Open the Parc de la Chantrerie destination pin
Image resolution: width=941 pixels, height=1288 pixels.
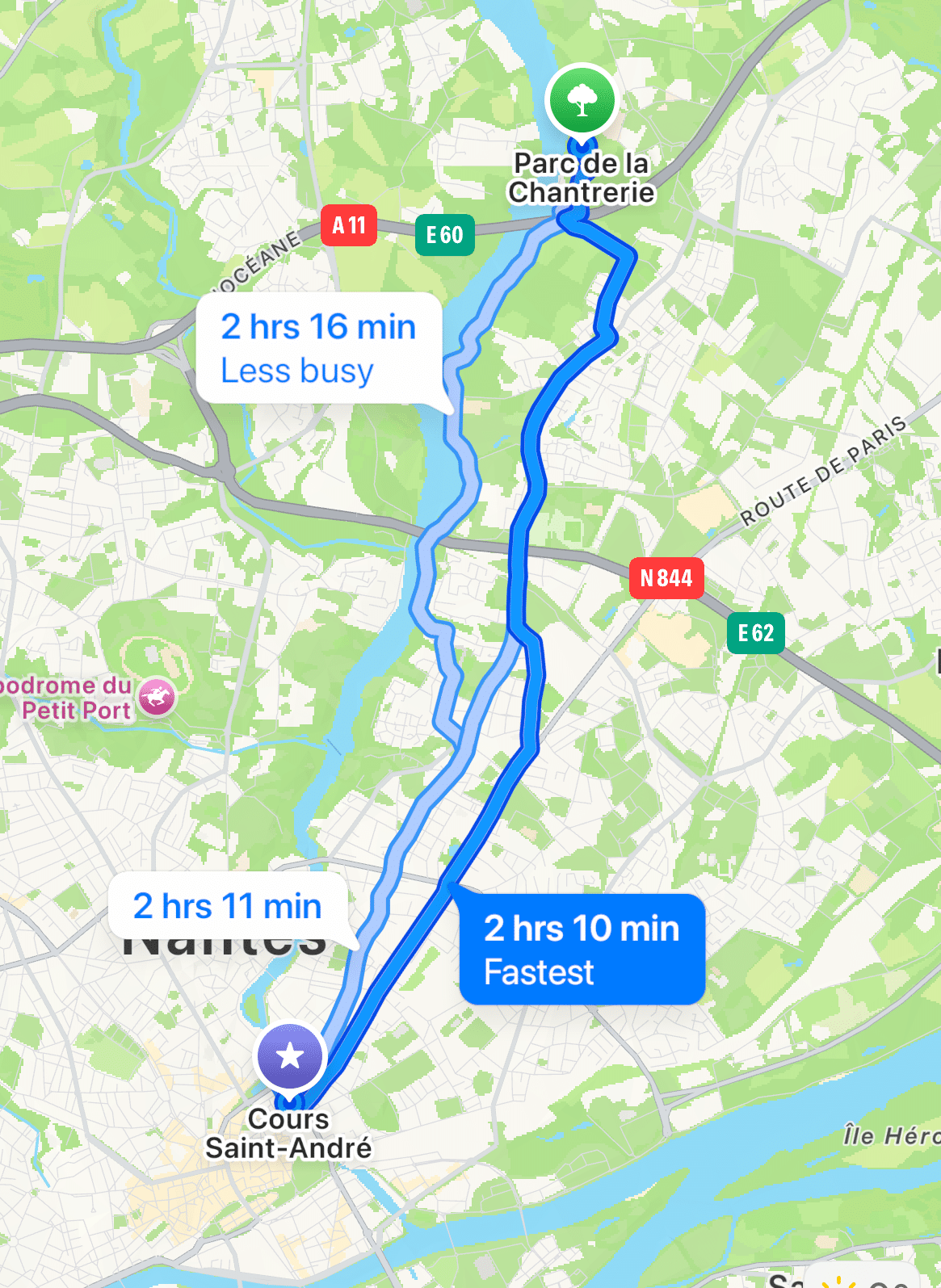point(582,101)
